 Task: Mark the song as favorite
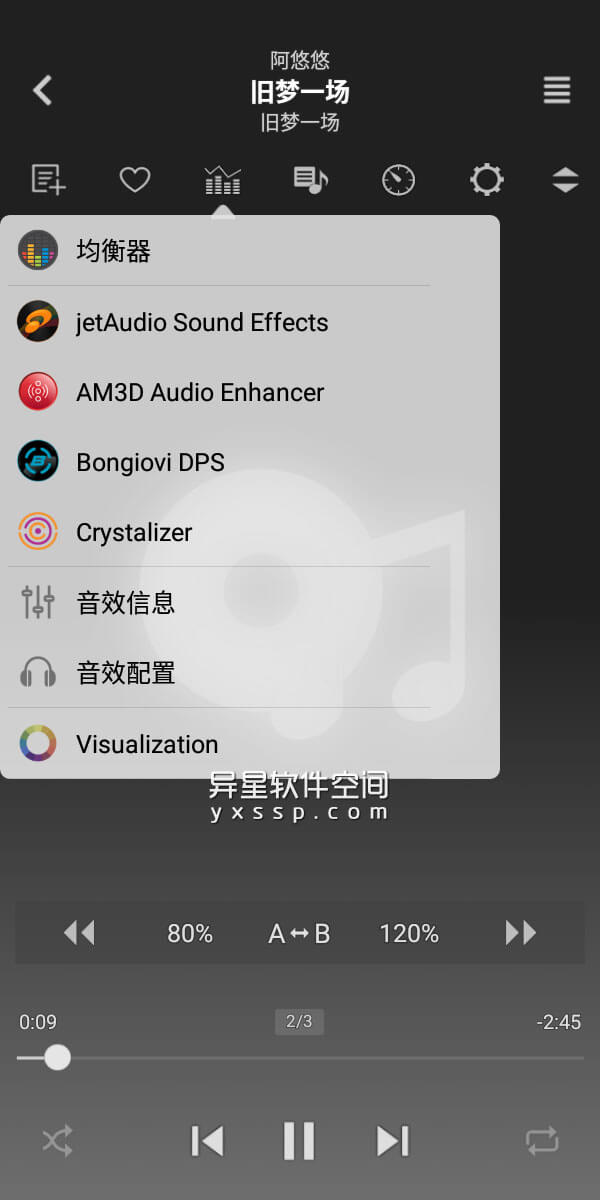point(135,180)
